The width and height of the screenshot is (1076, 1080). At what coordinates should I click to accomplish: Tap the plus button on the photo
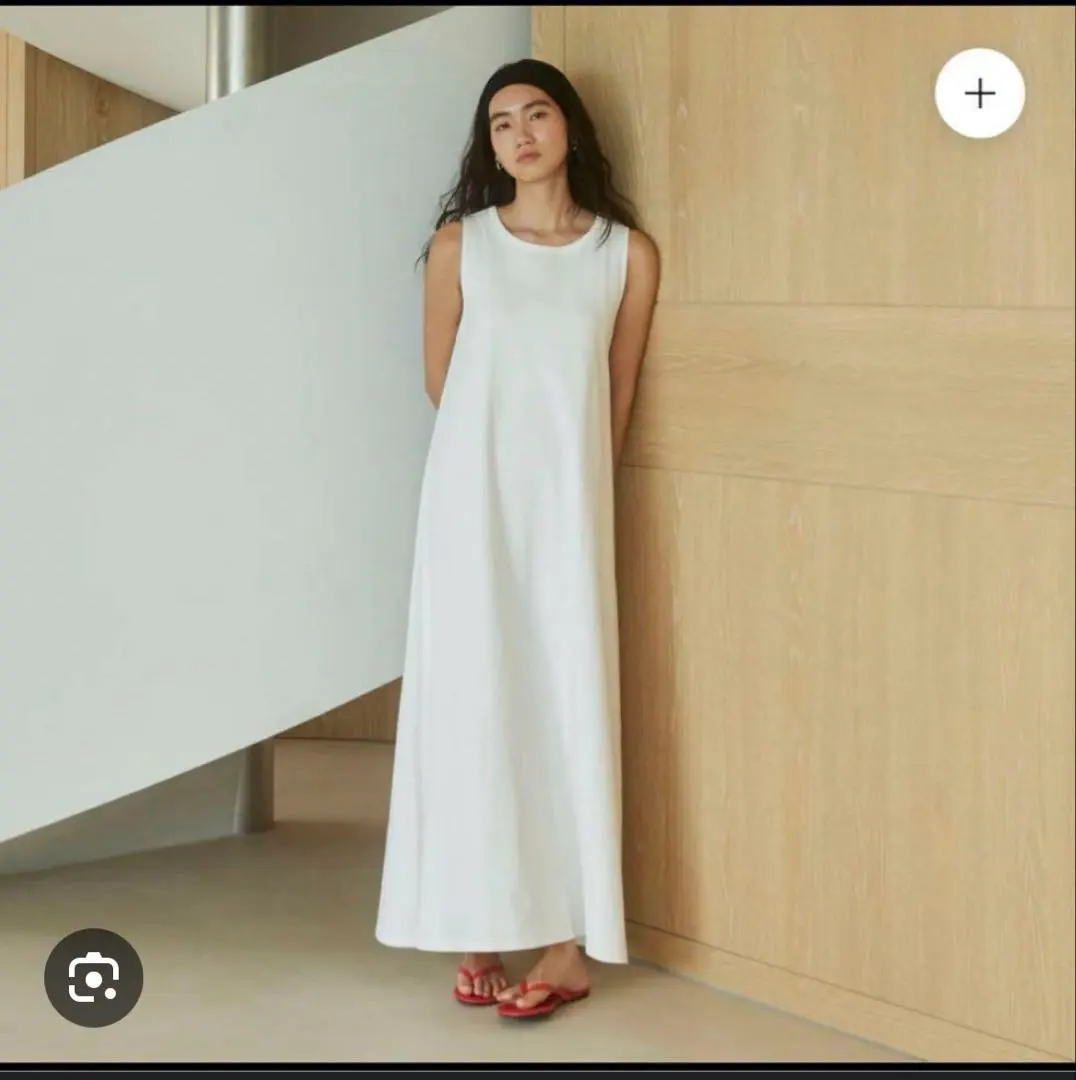pyautogui.click(x=979, y=94)
